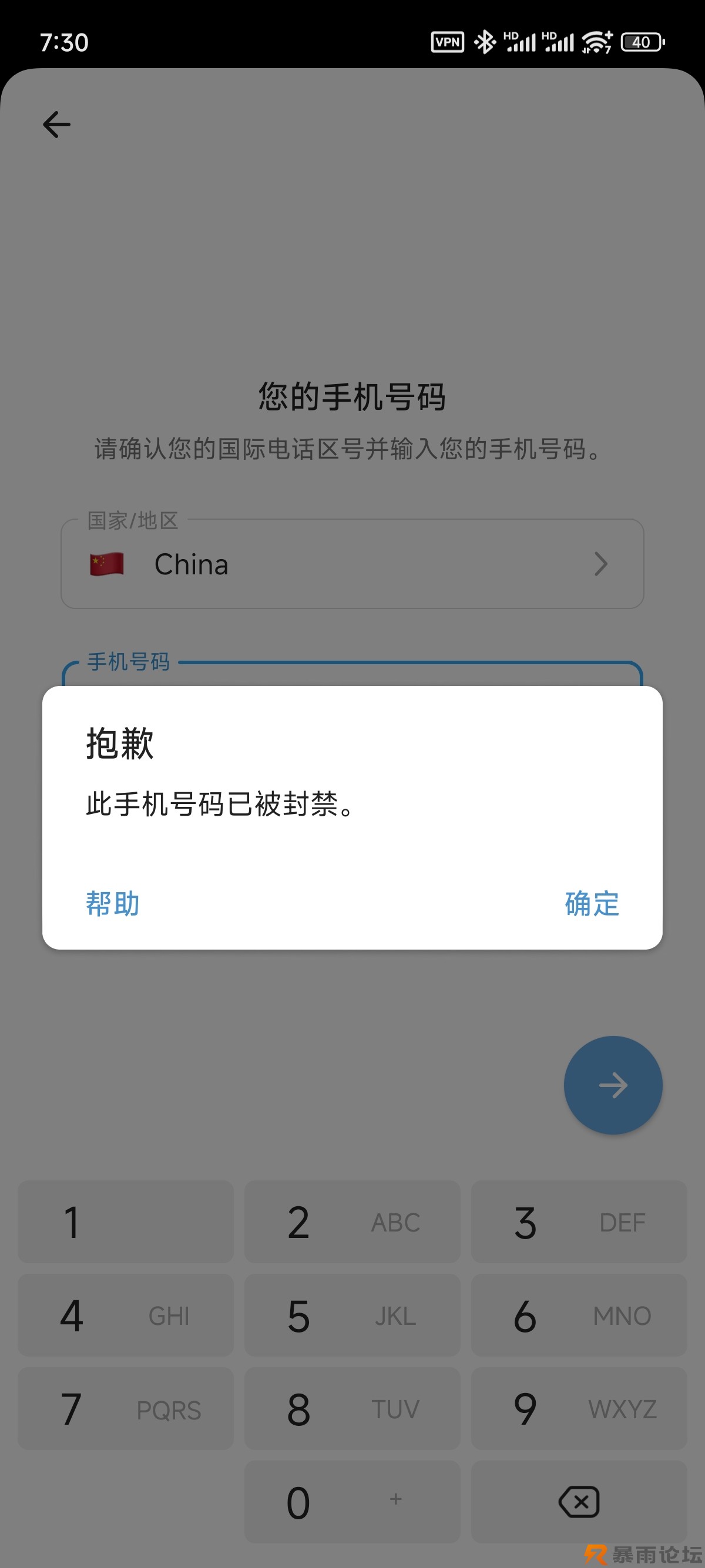705x1568 pixels.
Task: Enter digit 0 on the keypad
Action: click(352, 1502)
